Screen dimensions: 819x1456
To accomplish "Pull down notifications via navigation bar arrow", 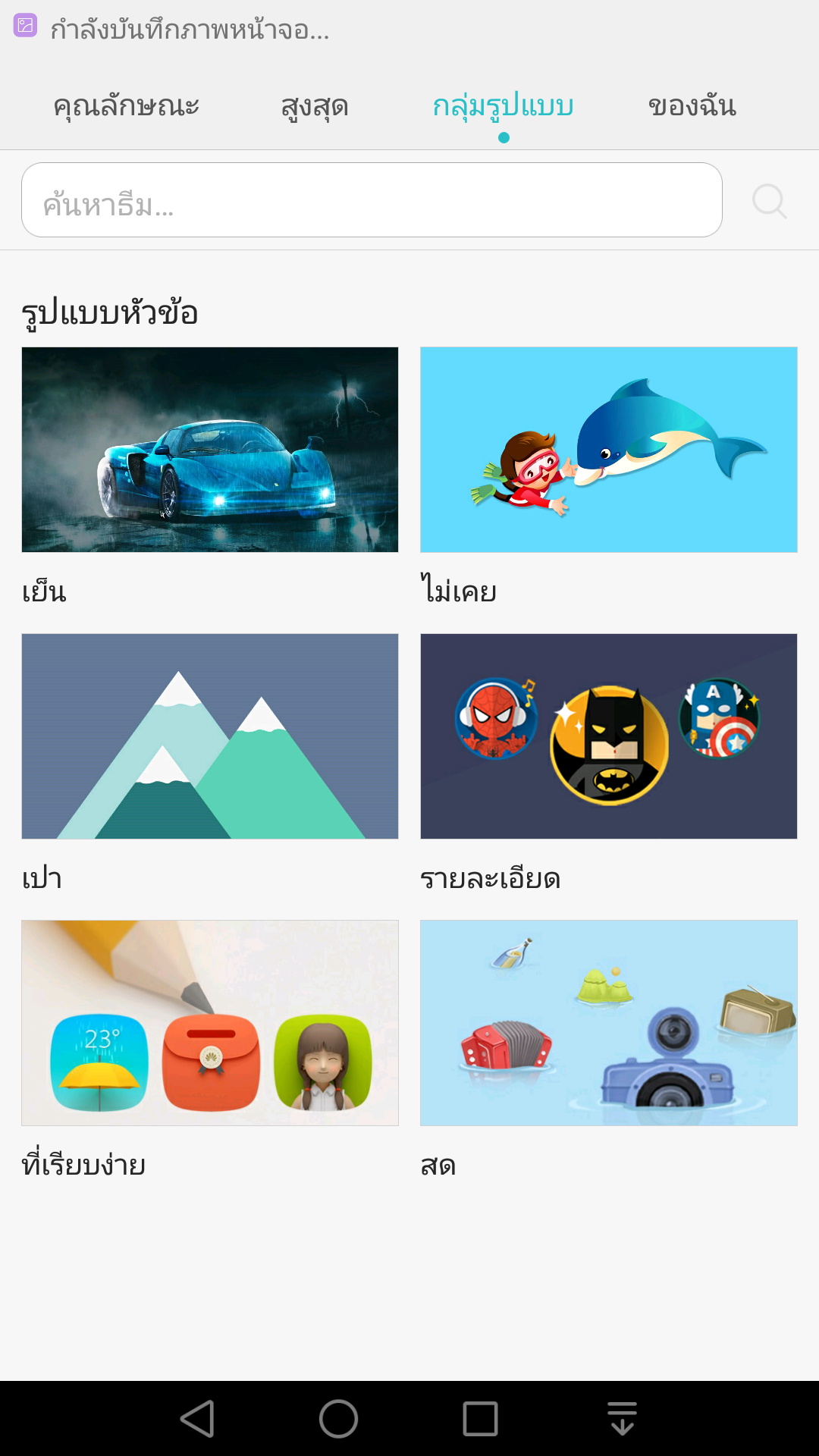I will 622,1419.
